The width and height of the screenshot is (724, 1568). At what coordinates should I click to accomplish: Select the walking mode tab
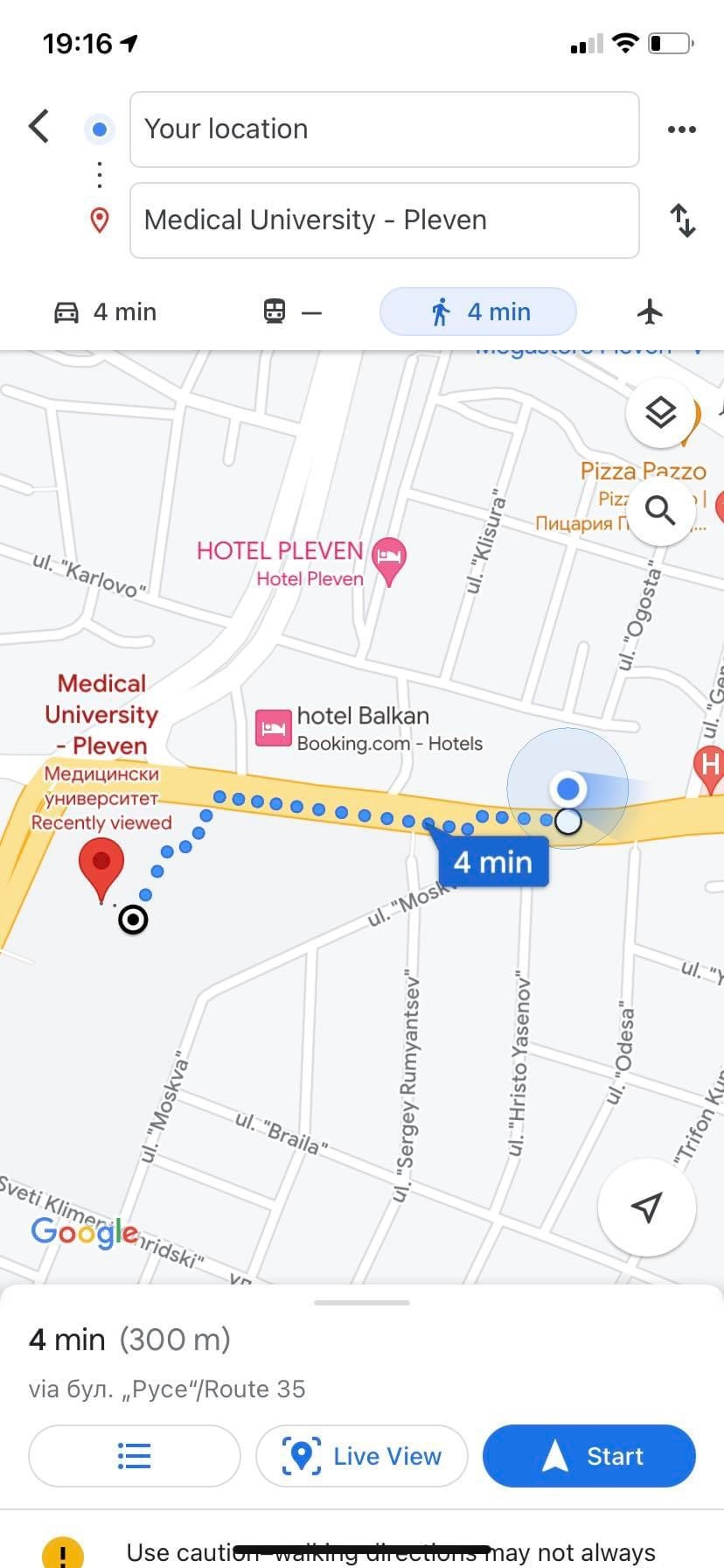pos(477,311)
